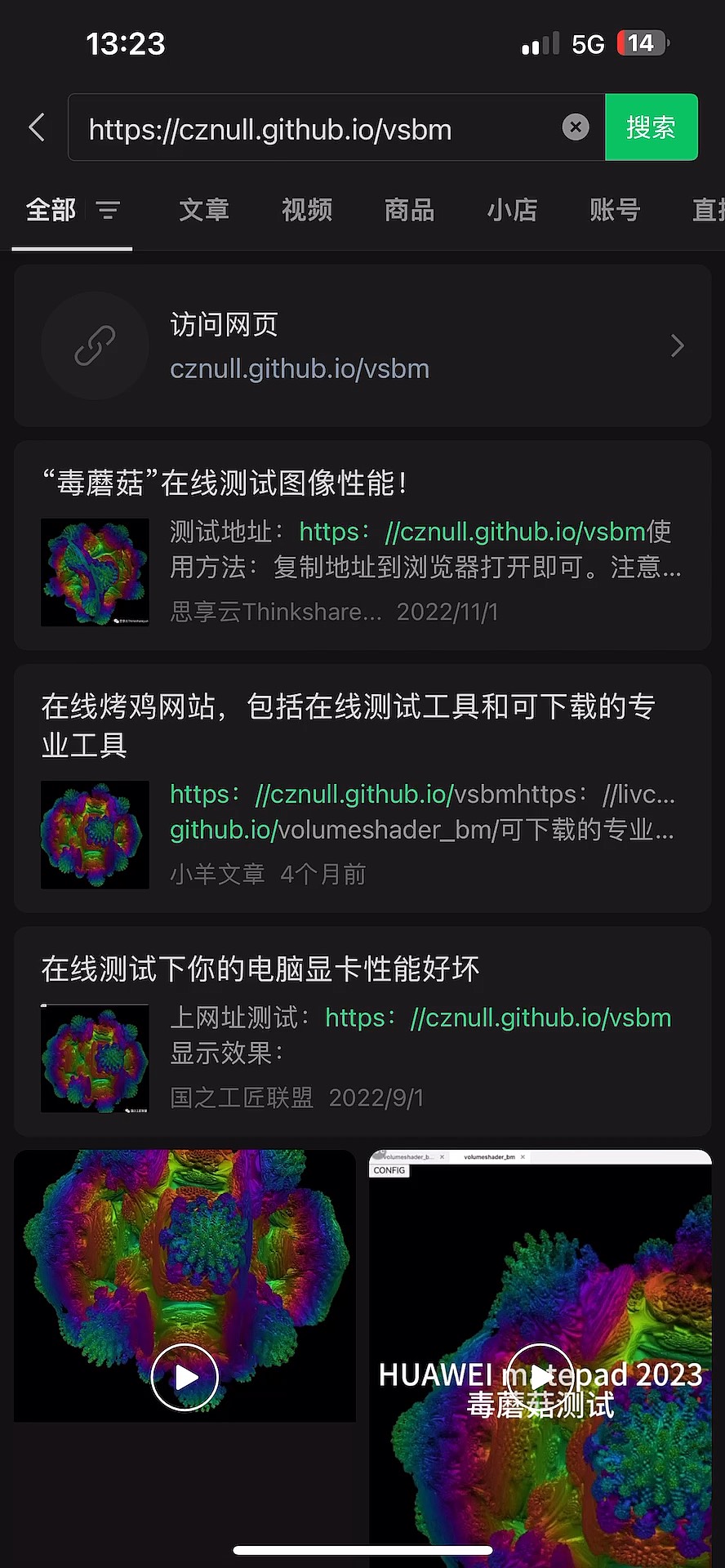Image resolution: width=725 pixels, height=1568 pixels.
Task: Switch to the 文章 tab
Action: tap(204, 211)
